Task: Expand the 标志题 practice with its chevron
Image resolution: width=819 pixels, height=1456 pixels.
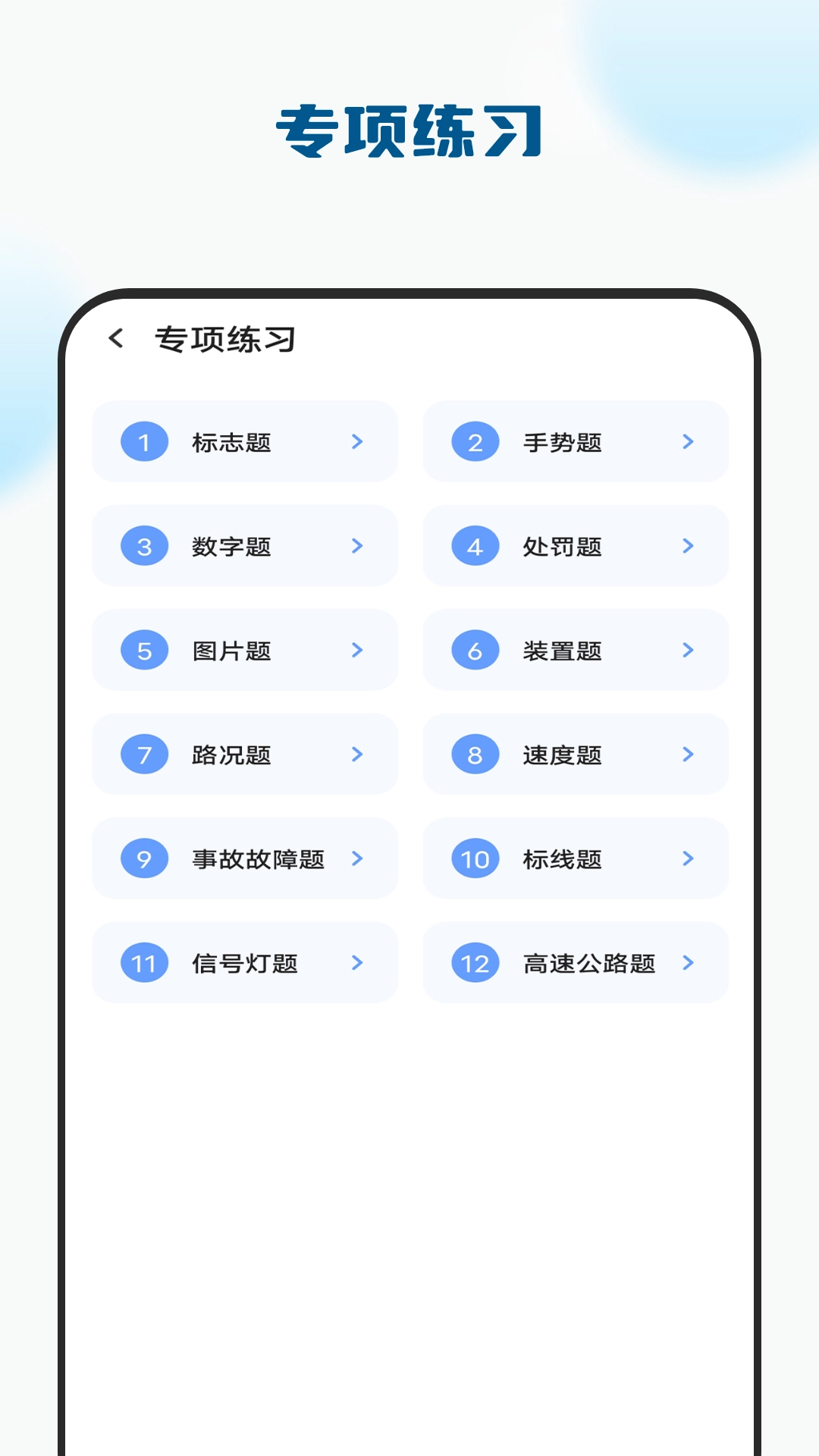Action: (x=358, y=442)
